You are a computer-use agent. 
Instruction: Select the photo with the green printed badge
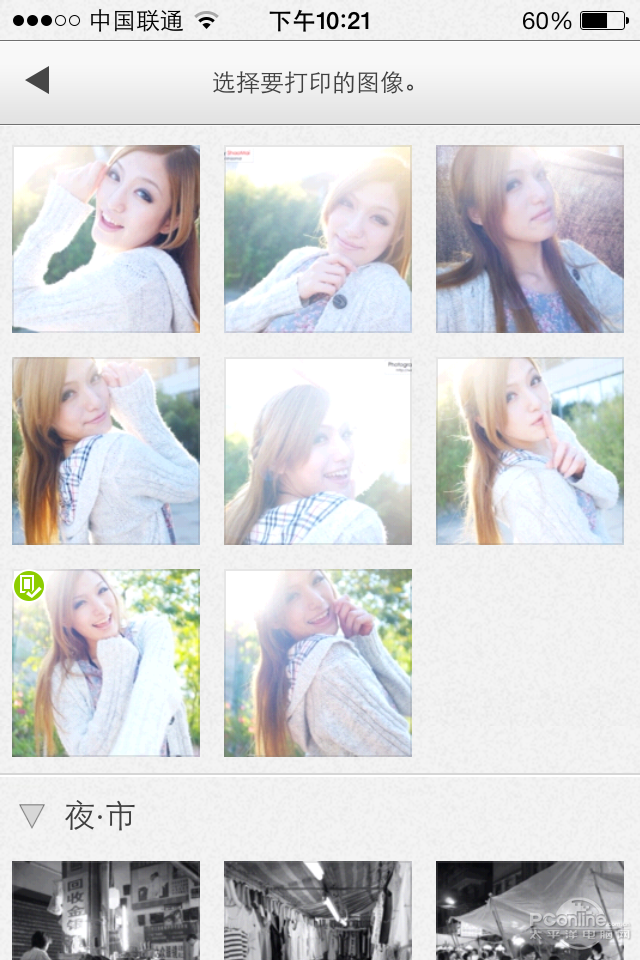click(x=106, y=663)
